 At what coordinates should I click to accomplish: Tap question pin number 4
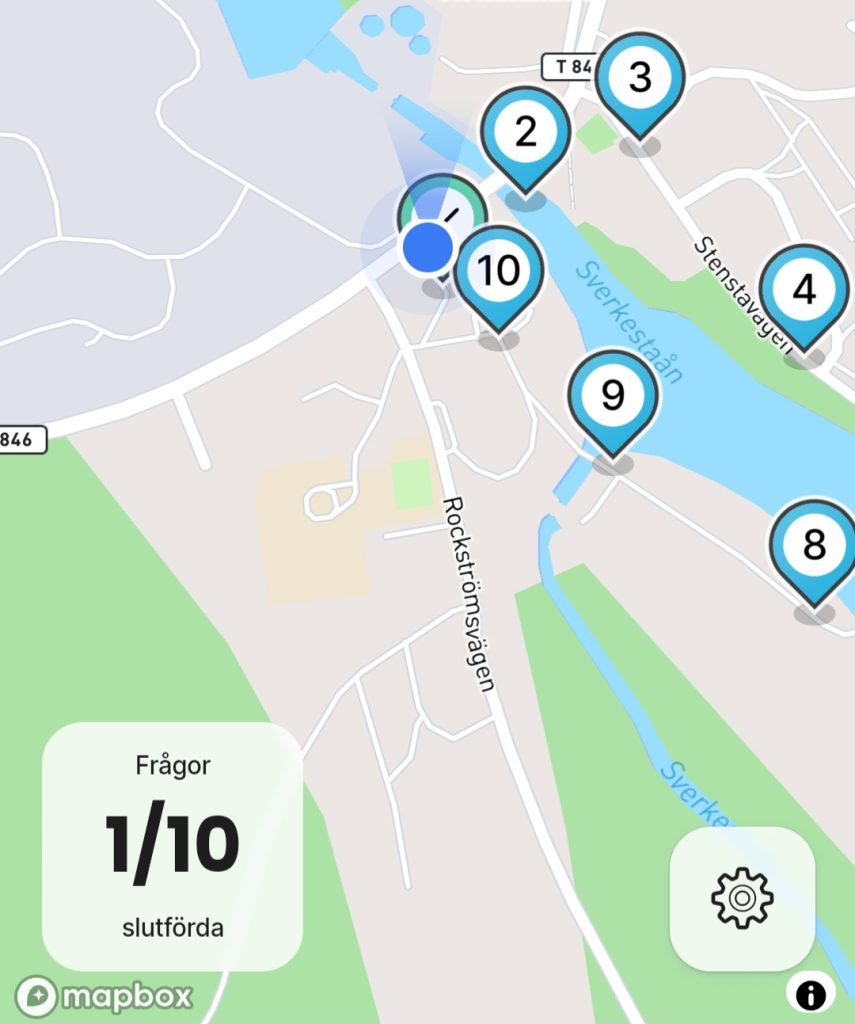tap(804, 290)
